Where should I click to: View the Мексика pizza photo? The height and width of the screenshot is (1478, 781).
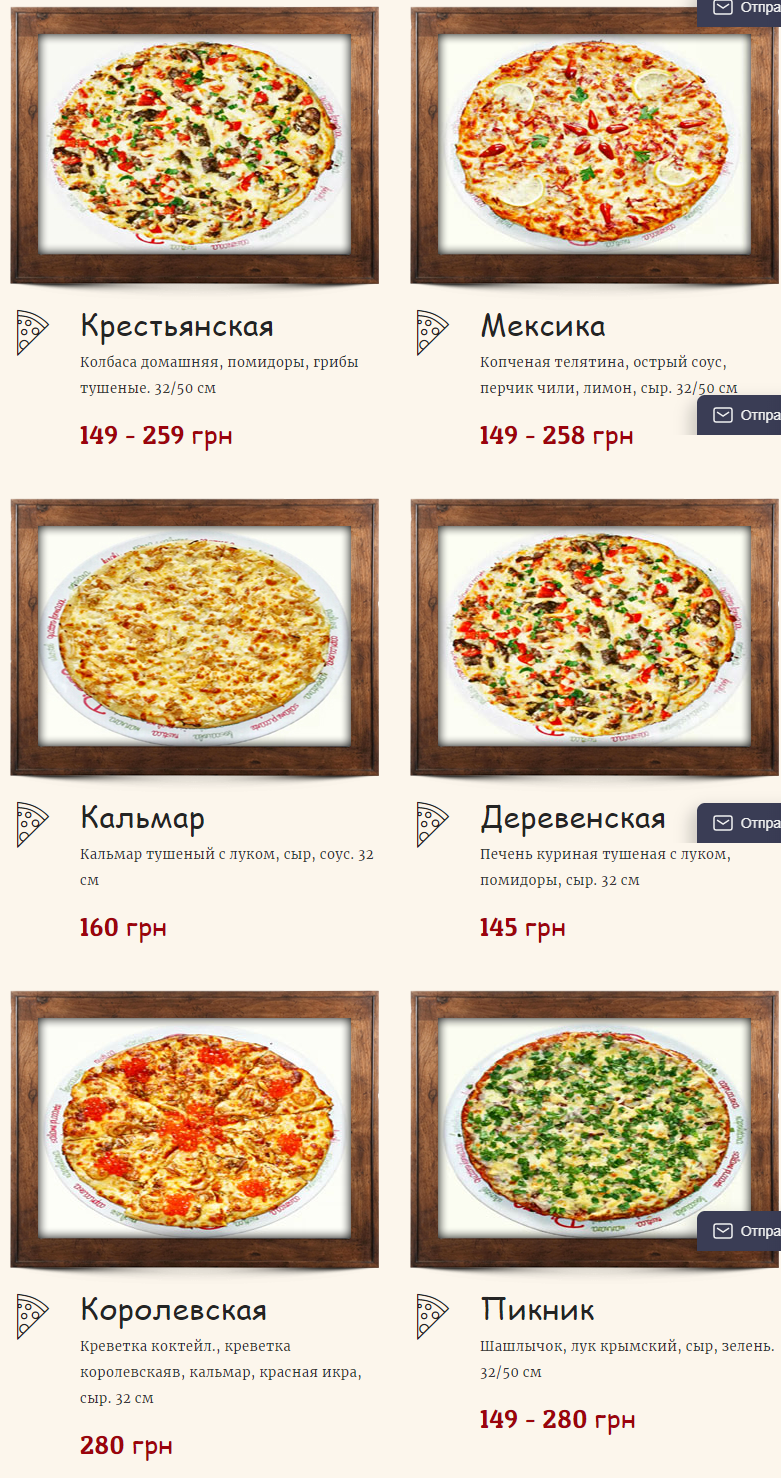pyautogui.click(x=594, y=145)
